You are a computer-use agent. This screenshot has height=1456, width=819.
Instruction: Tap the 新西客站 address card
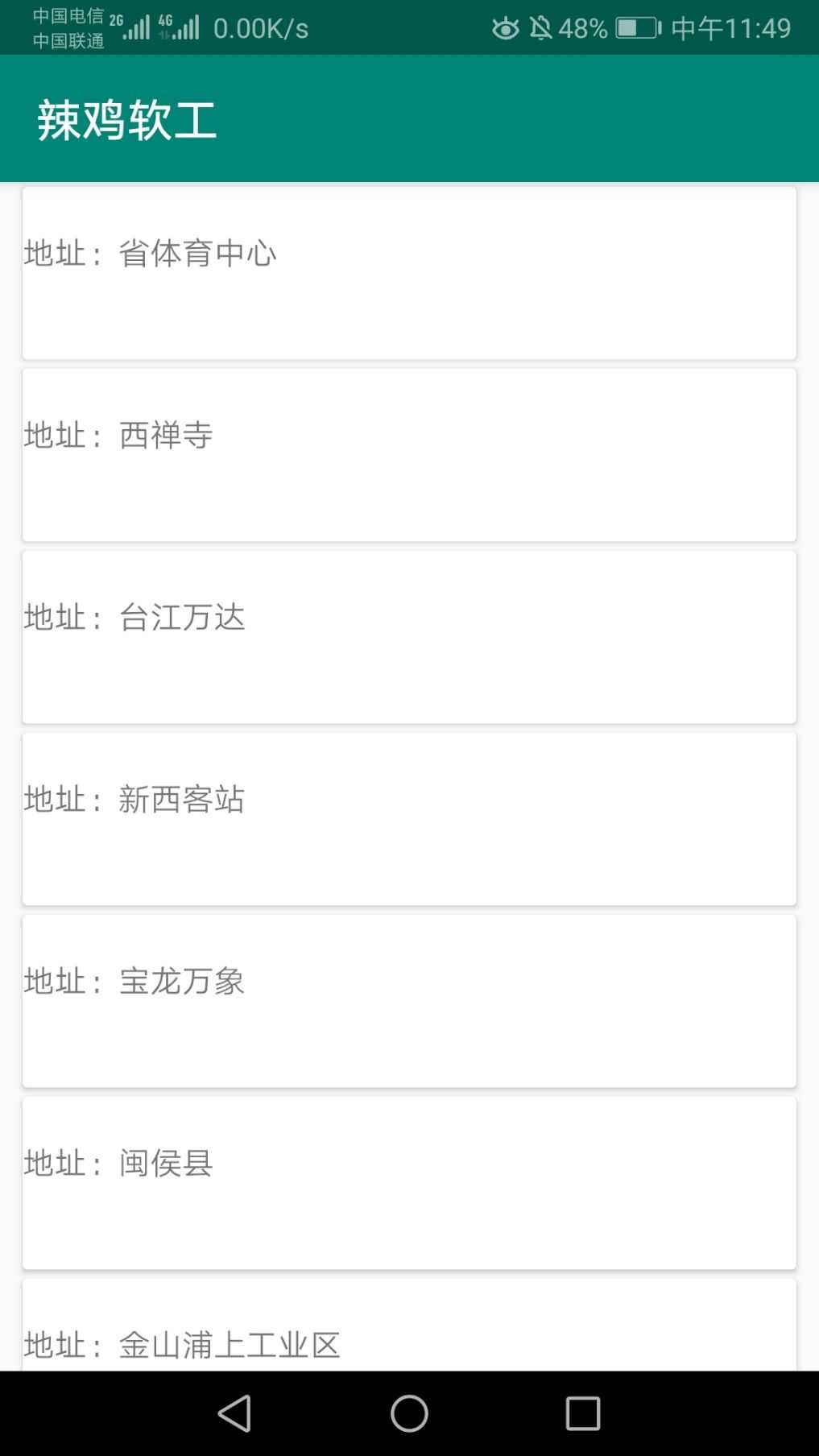409,819
